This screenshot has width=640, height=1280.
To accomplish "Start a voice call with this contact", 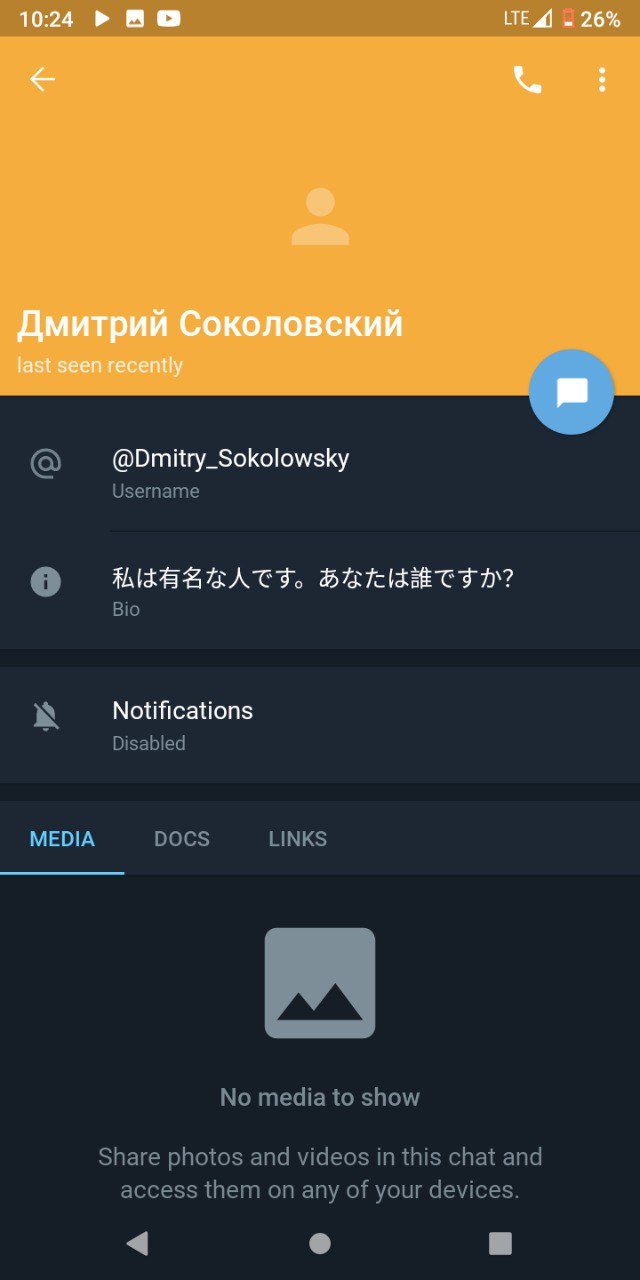I will tap(527, 80).
